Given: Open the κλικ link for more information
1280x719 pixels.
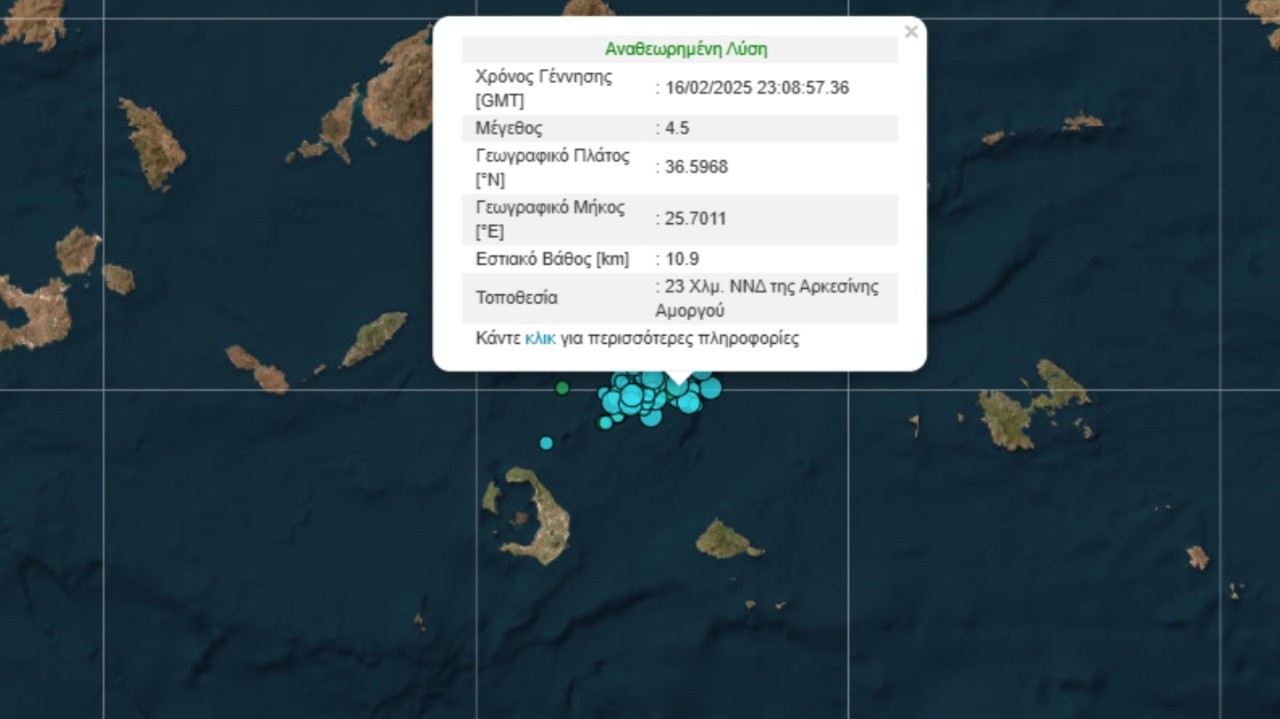Looking at the screenshot, I should tap(540, 338).
